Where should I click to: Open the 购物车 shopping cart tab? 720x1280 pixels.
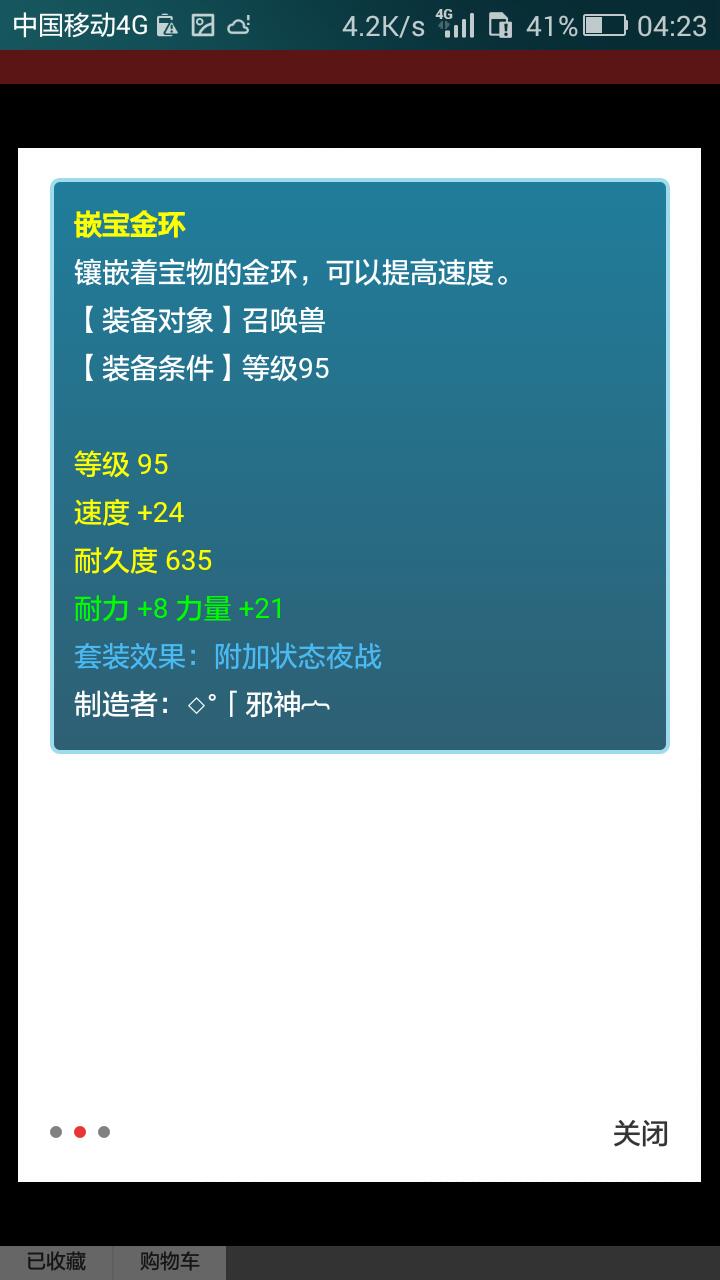[169, 1262]
